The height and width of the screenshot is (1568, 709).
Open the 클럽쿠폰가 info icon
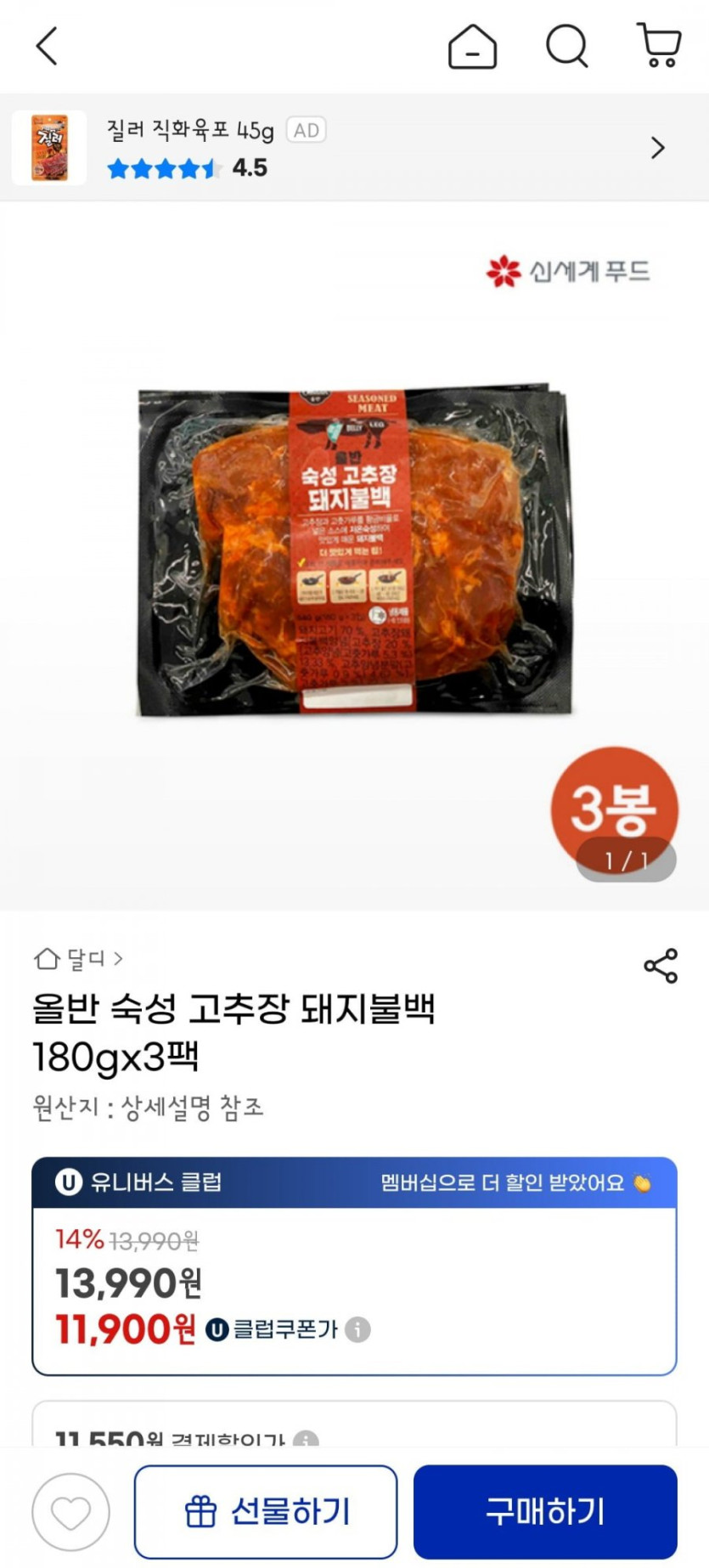(x=358, y=1329)
